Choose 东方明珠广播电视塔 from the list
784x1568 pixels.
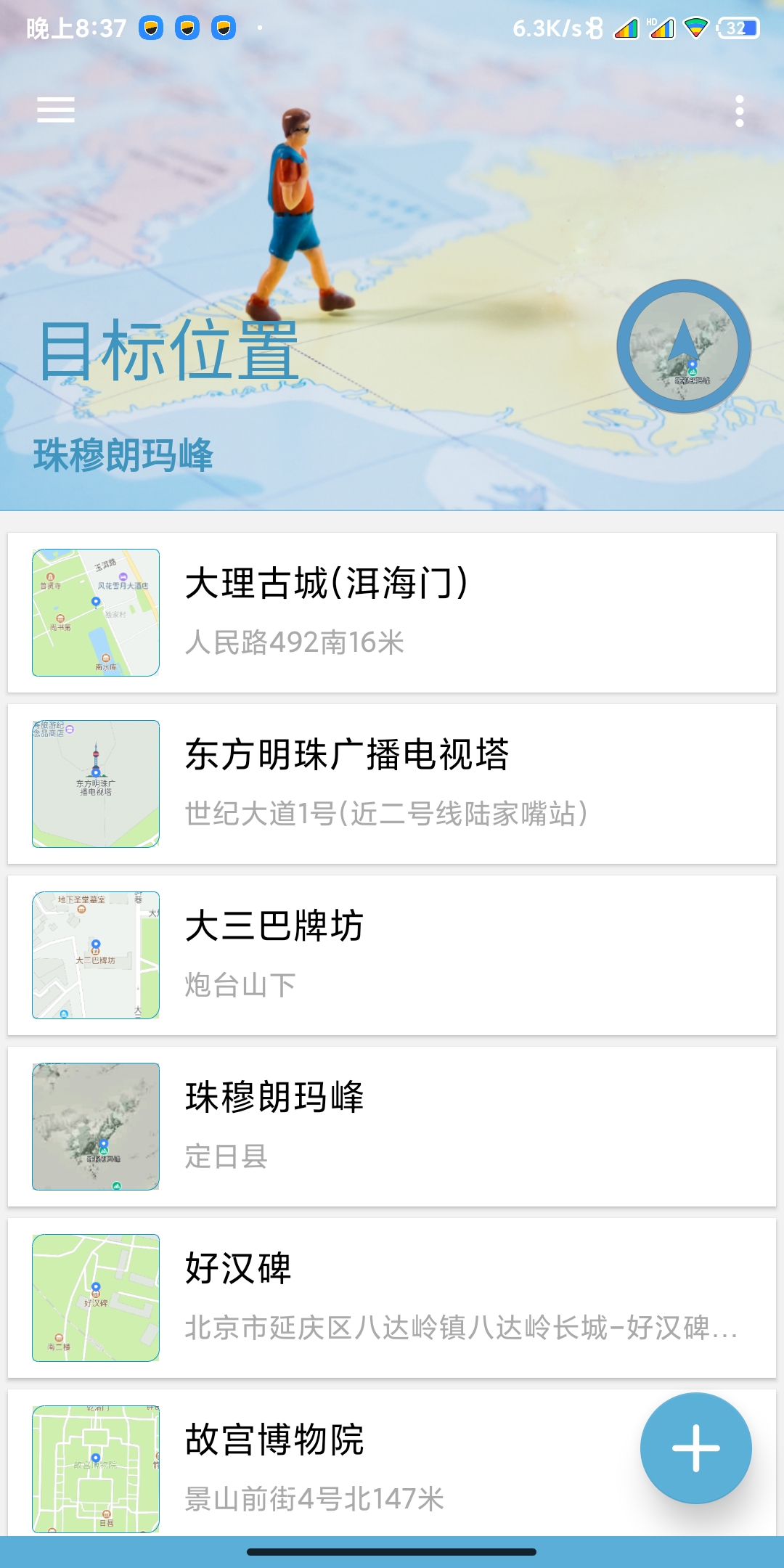point(392,784)
